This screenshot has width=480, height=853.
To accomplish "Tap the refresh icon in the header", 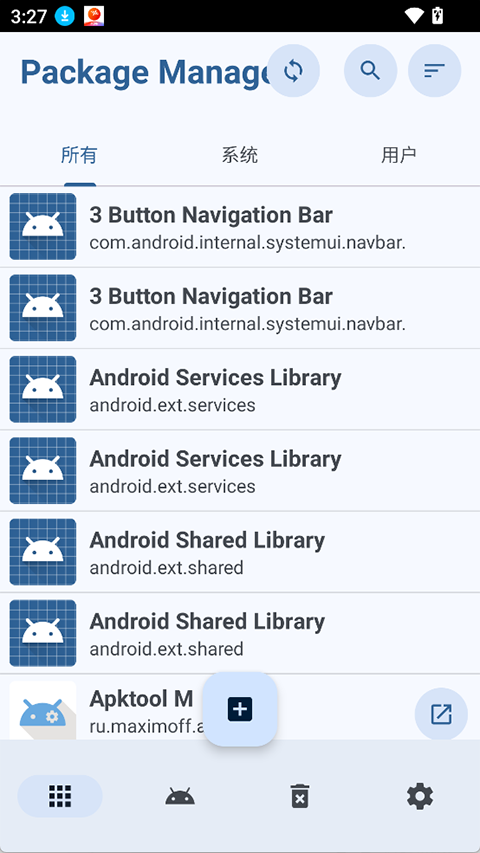I will pyautogui.click(x=293, y=71).
